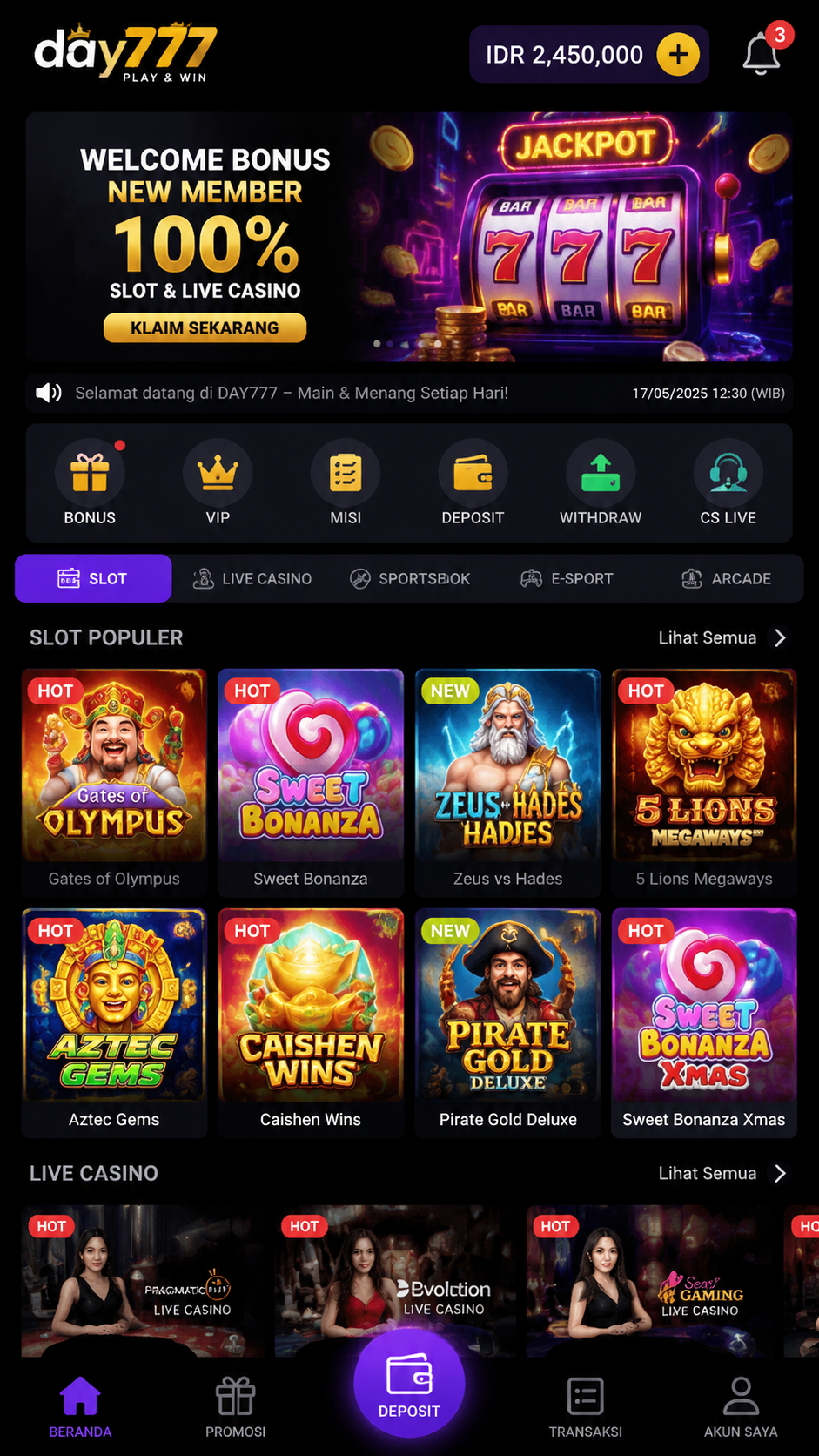The width and height of the screenshot is (819, 1456).
Task: Open the Zeus vs Hades game
Action: point(508,782)
